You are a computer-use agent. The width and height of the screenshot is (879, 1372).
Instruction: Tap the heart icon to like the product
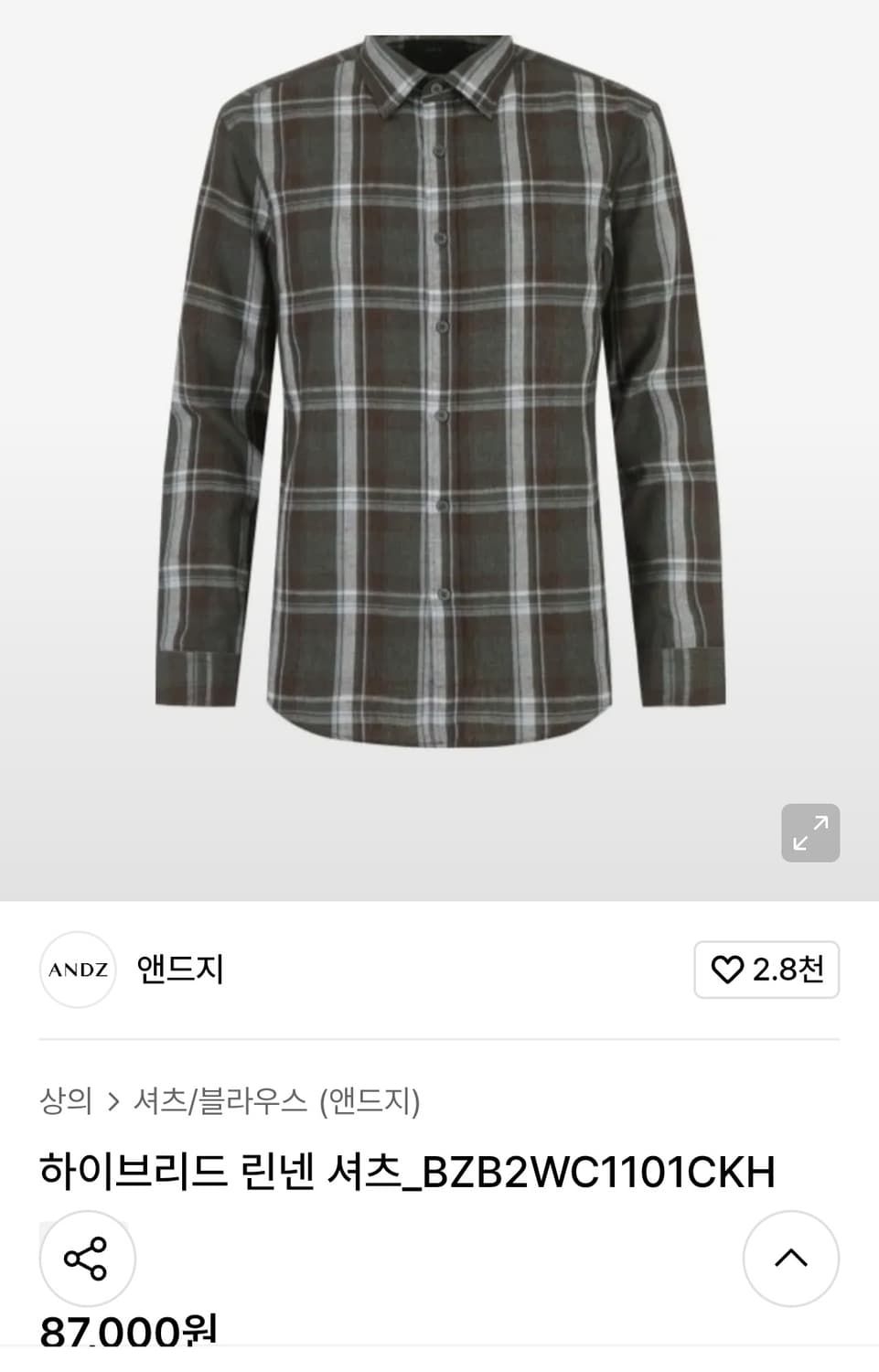tap(727, 970)
